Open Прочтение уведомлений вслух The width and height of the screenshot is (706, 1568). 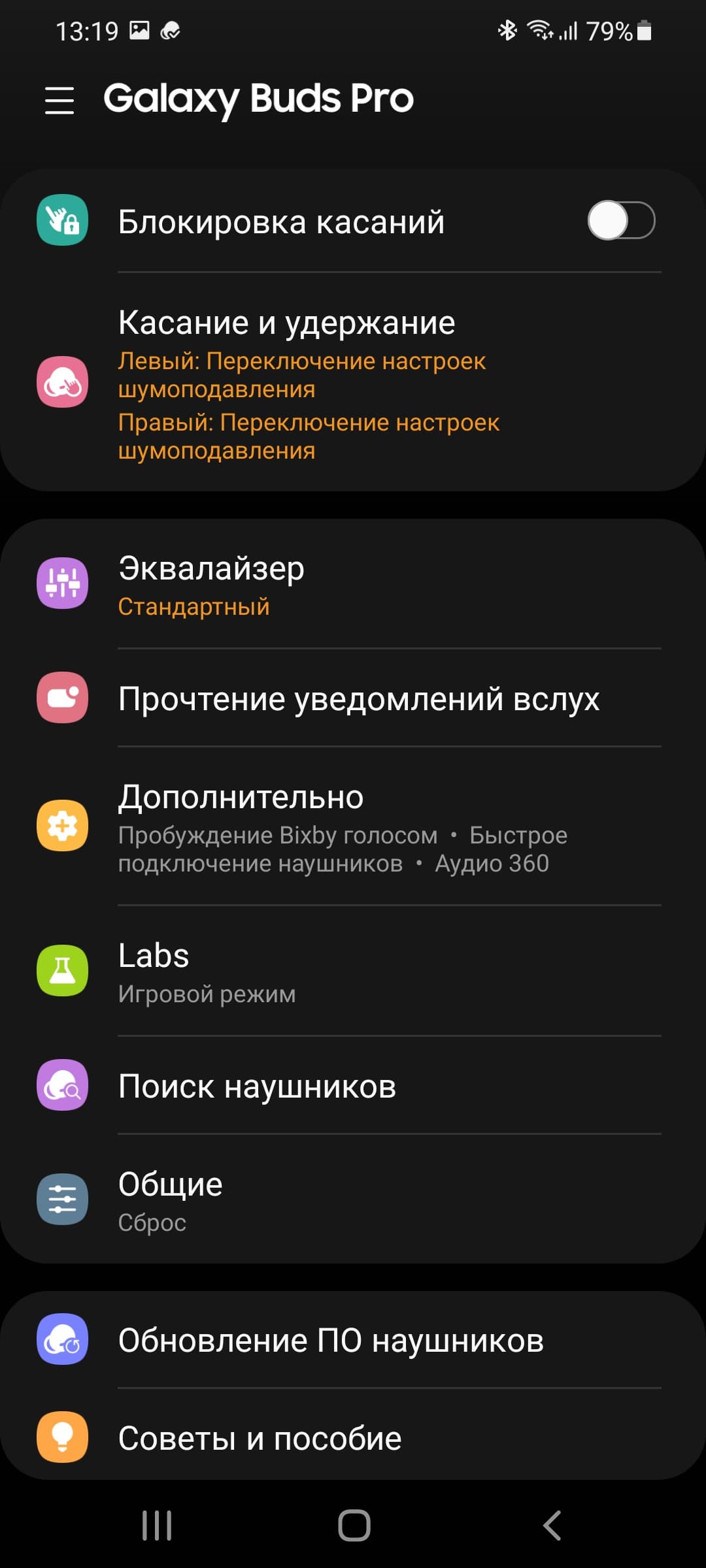pos(353,698)
